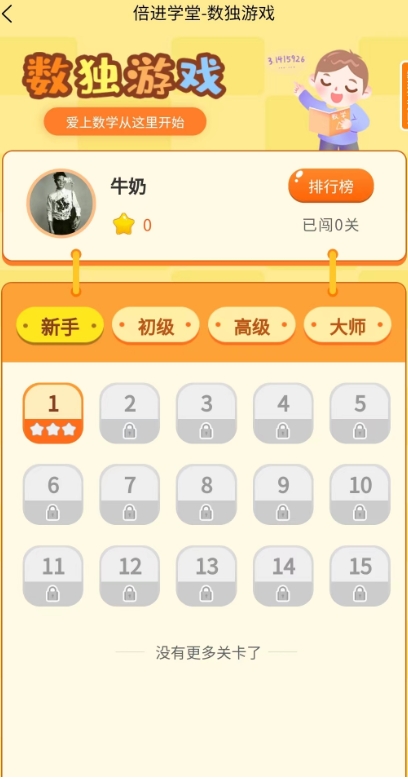Viewport: 408px width, 780px height.
Task: Switch to the 大师 difficulty tab
Action: [x=347, y=327]
